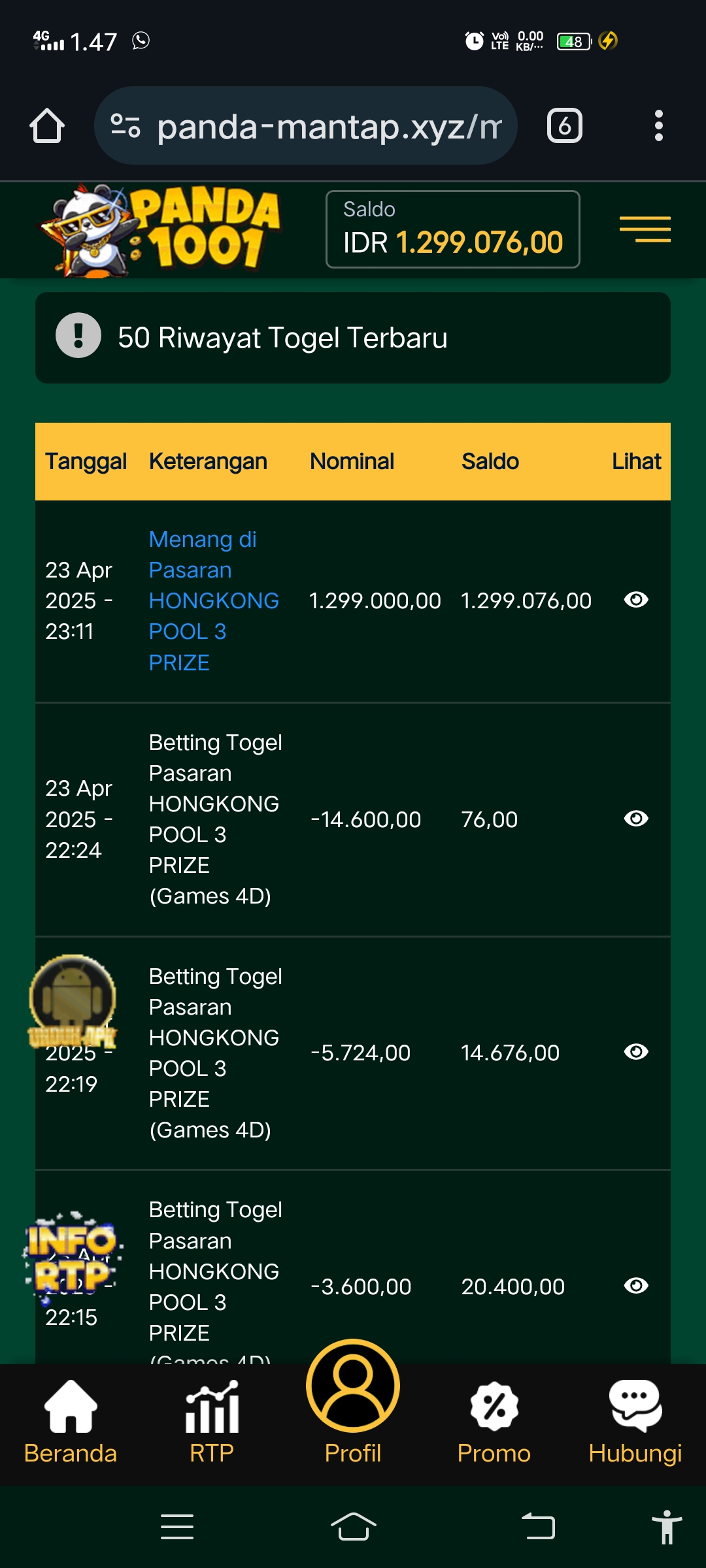View details of the -3.600,00 bet

pyautogui.click(x=635, y=1286)
